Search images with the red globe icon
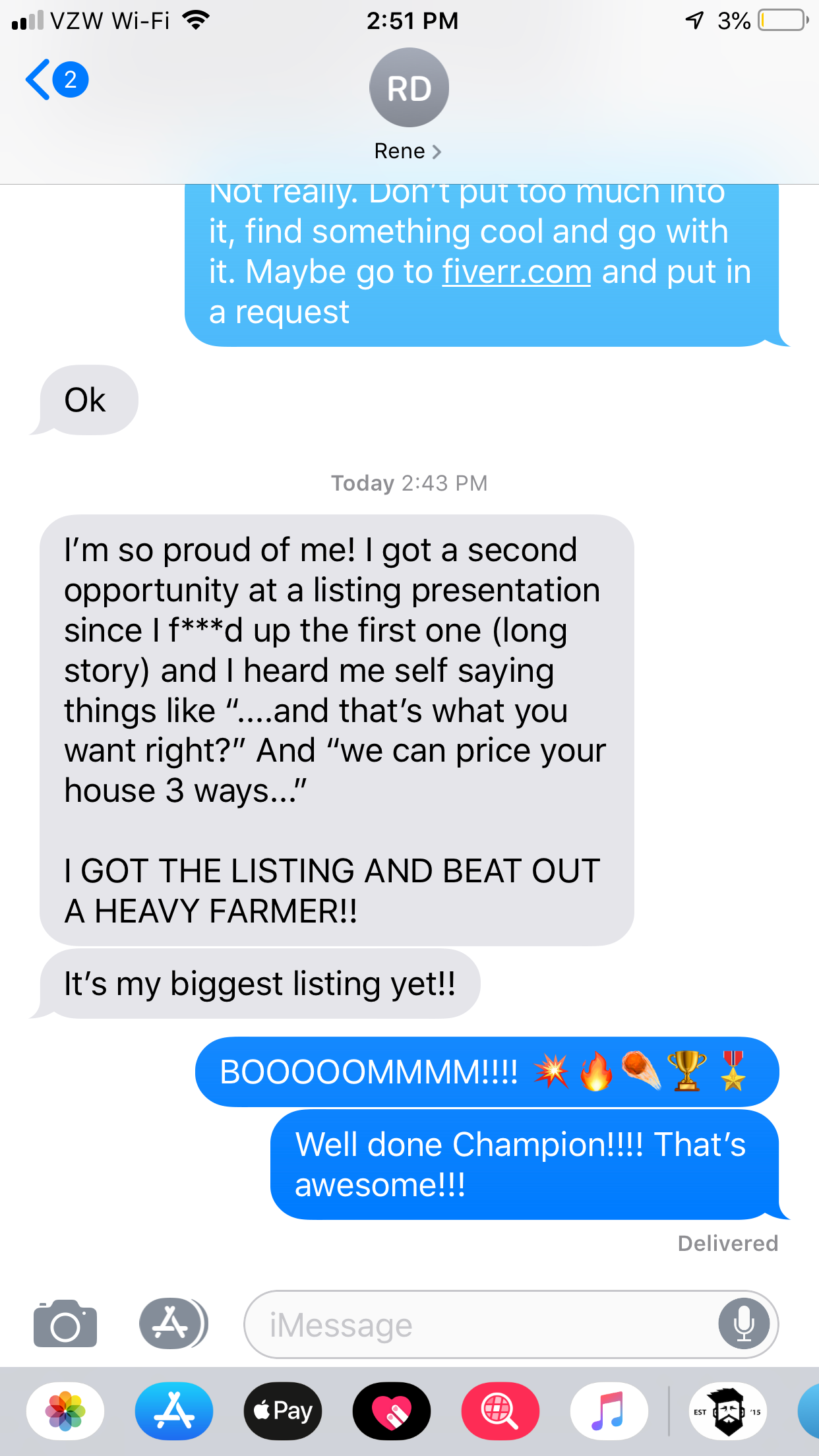819x1456 pixels. (501, 1411)
